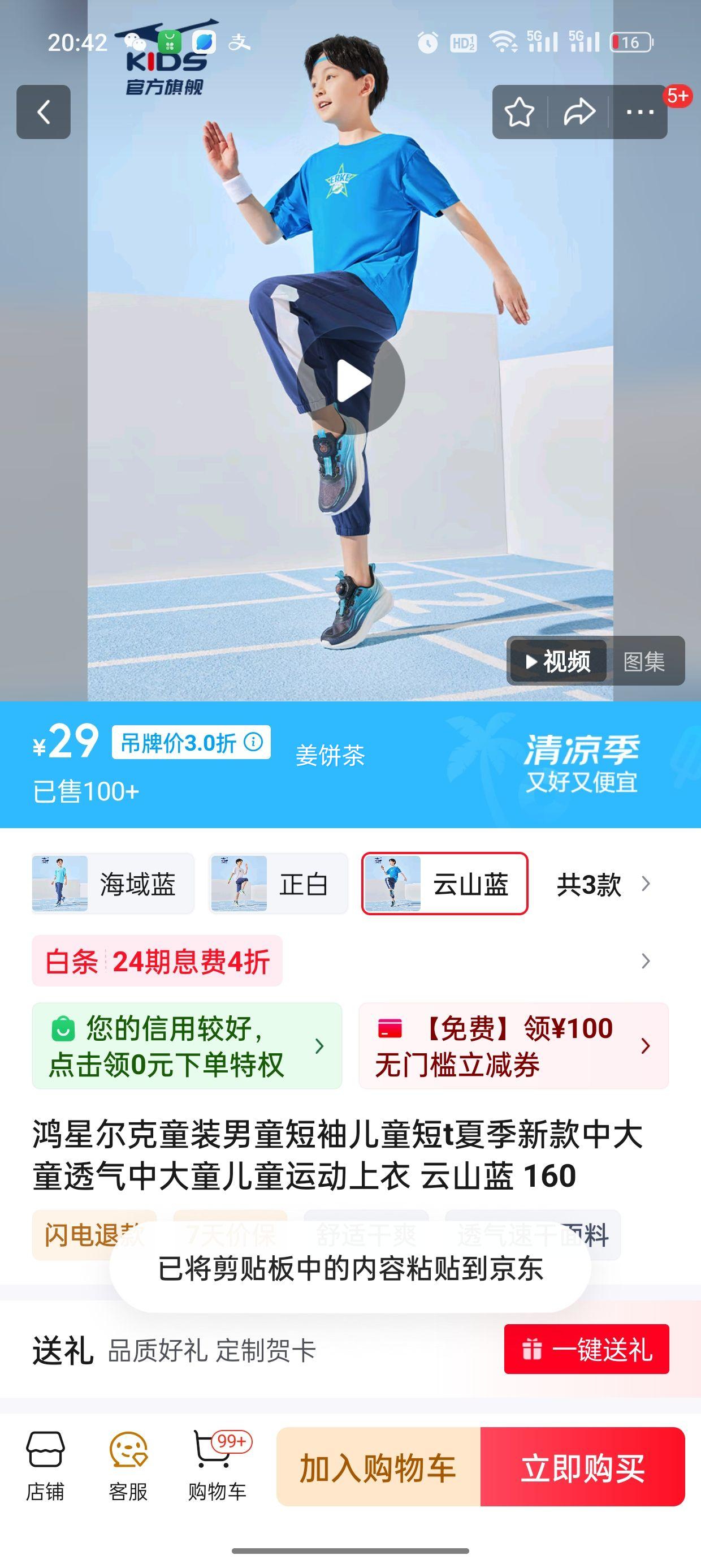Screen dimensions: 701x1568
Task: Select the 云山蓝 color option
Action: point(445,884)
